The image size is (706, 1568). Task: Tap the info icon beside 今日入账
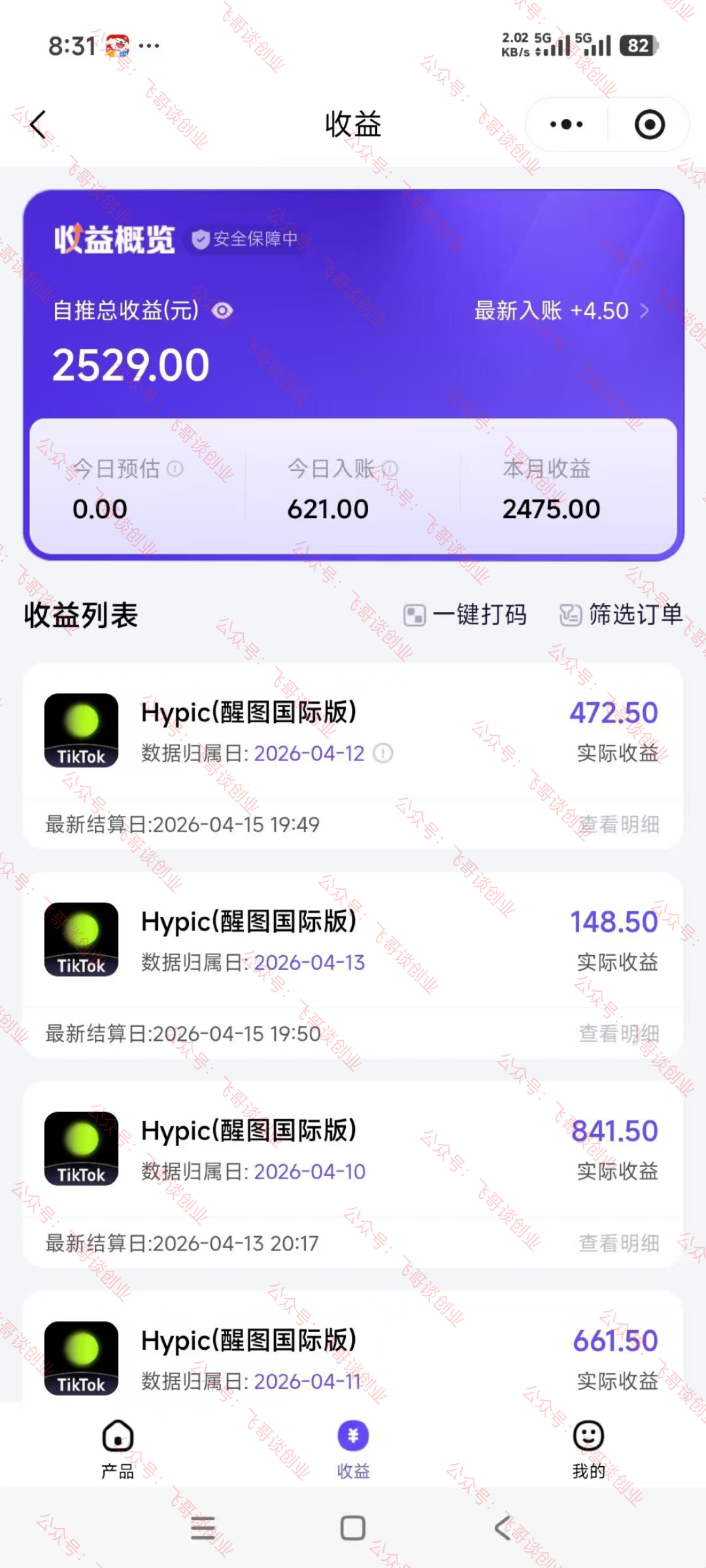(390, 468)
